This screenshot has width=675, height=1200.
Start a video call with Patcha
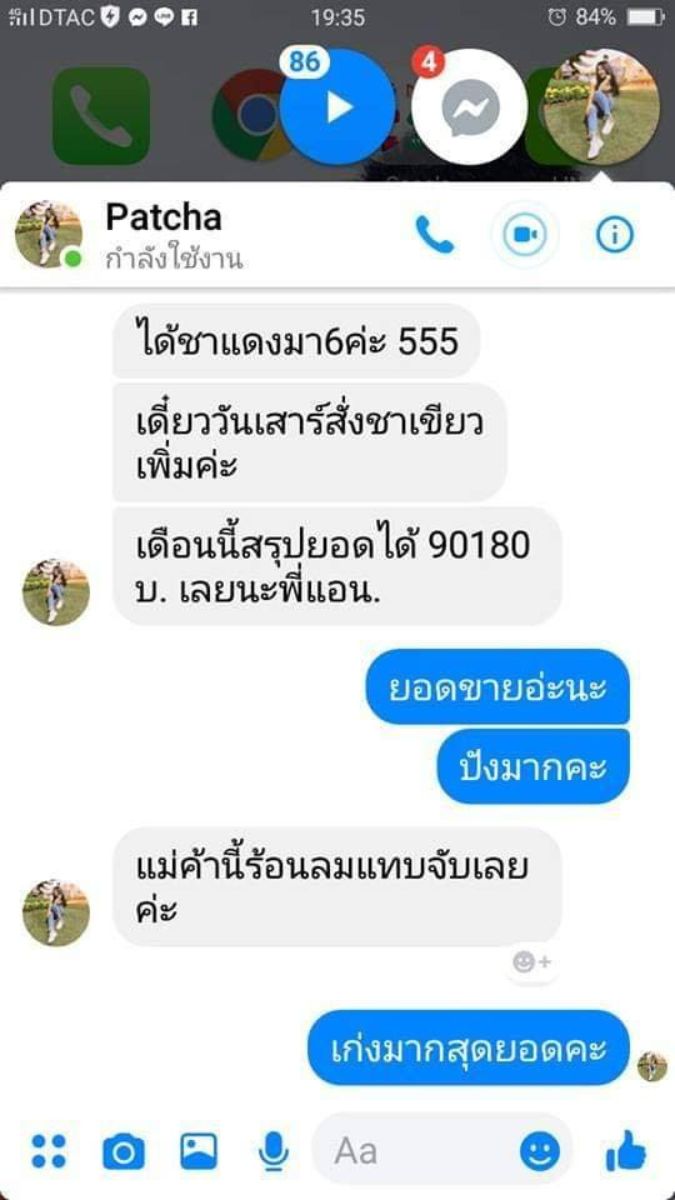pos(524,235)
